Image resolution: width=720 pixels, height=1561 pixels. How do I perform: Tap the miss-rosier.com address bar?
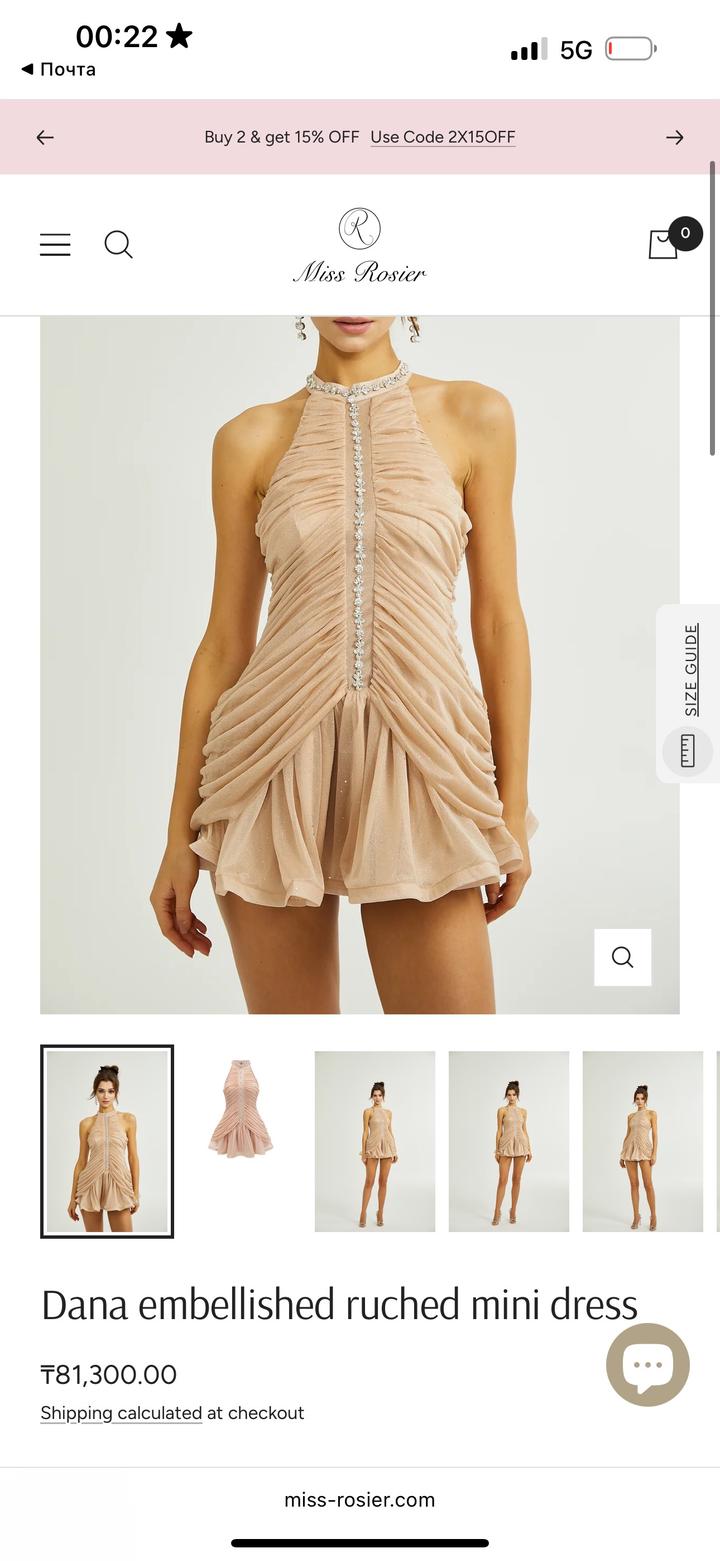[x=359, y=1499]
